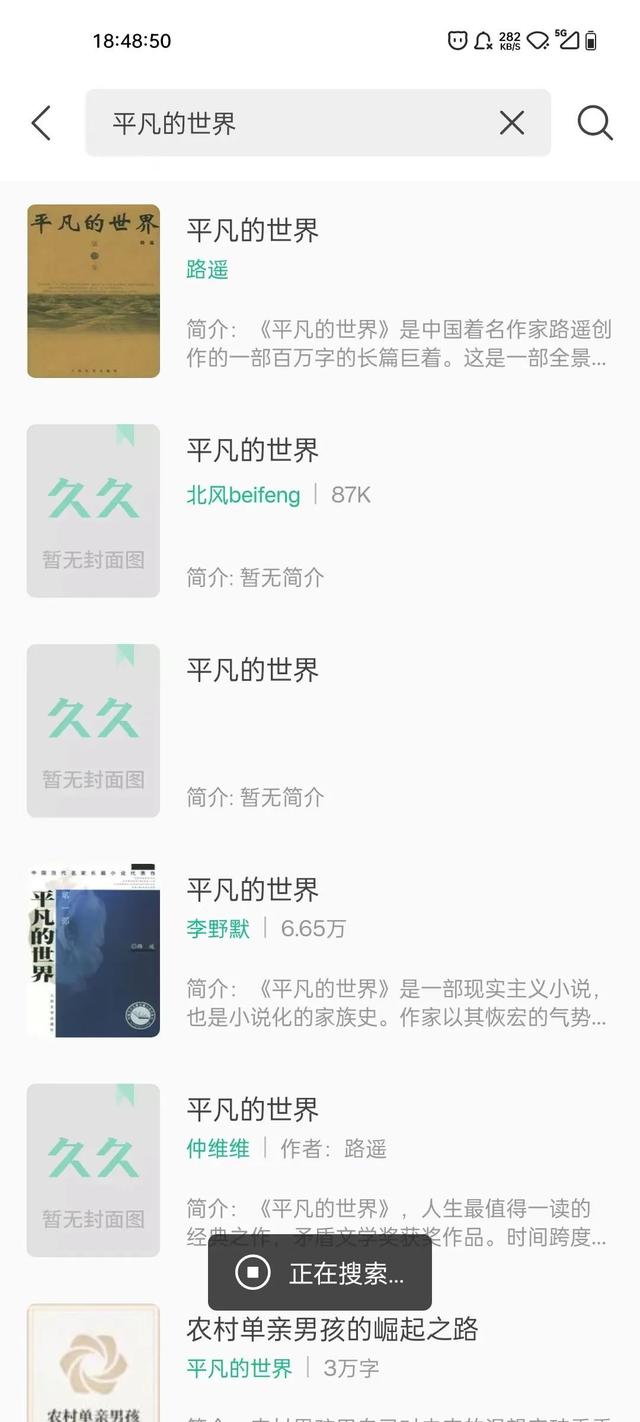
Task: Open 平凡的世界 by 北风beifeng
Action: click(x=252, y=451)
